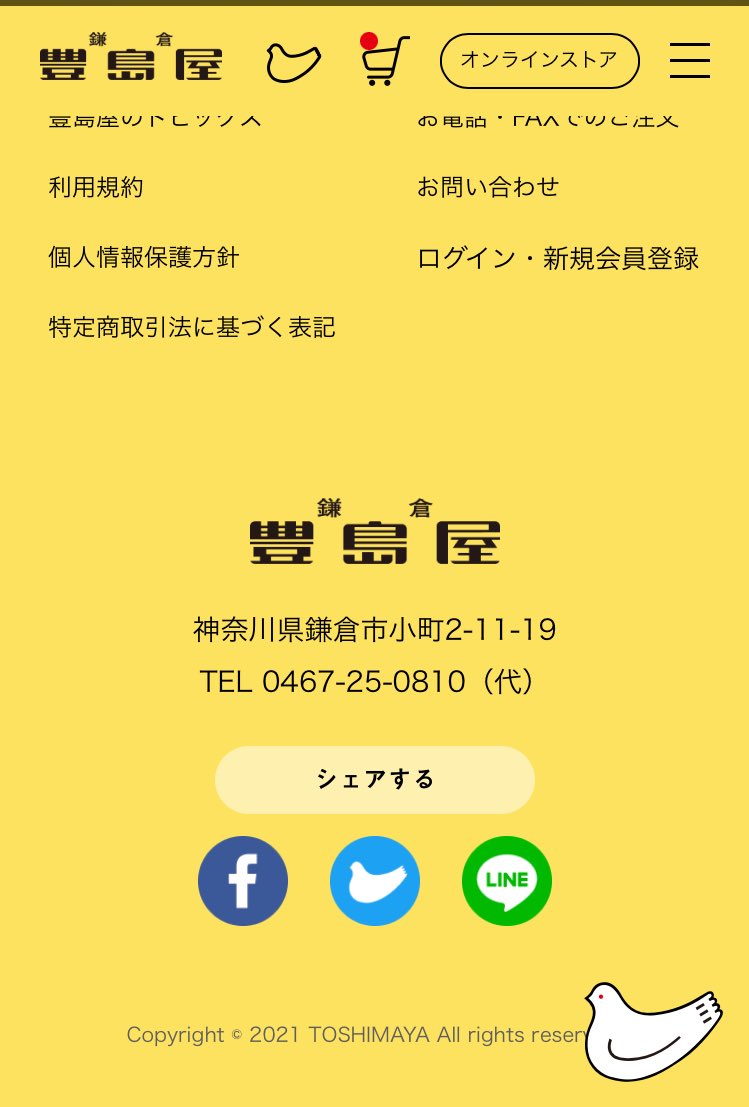Share the page on Twitter
The width and height of the screenshot is (749, 1107).
click(x=375, y=880)
